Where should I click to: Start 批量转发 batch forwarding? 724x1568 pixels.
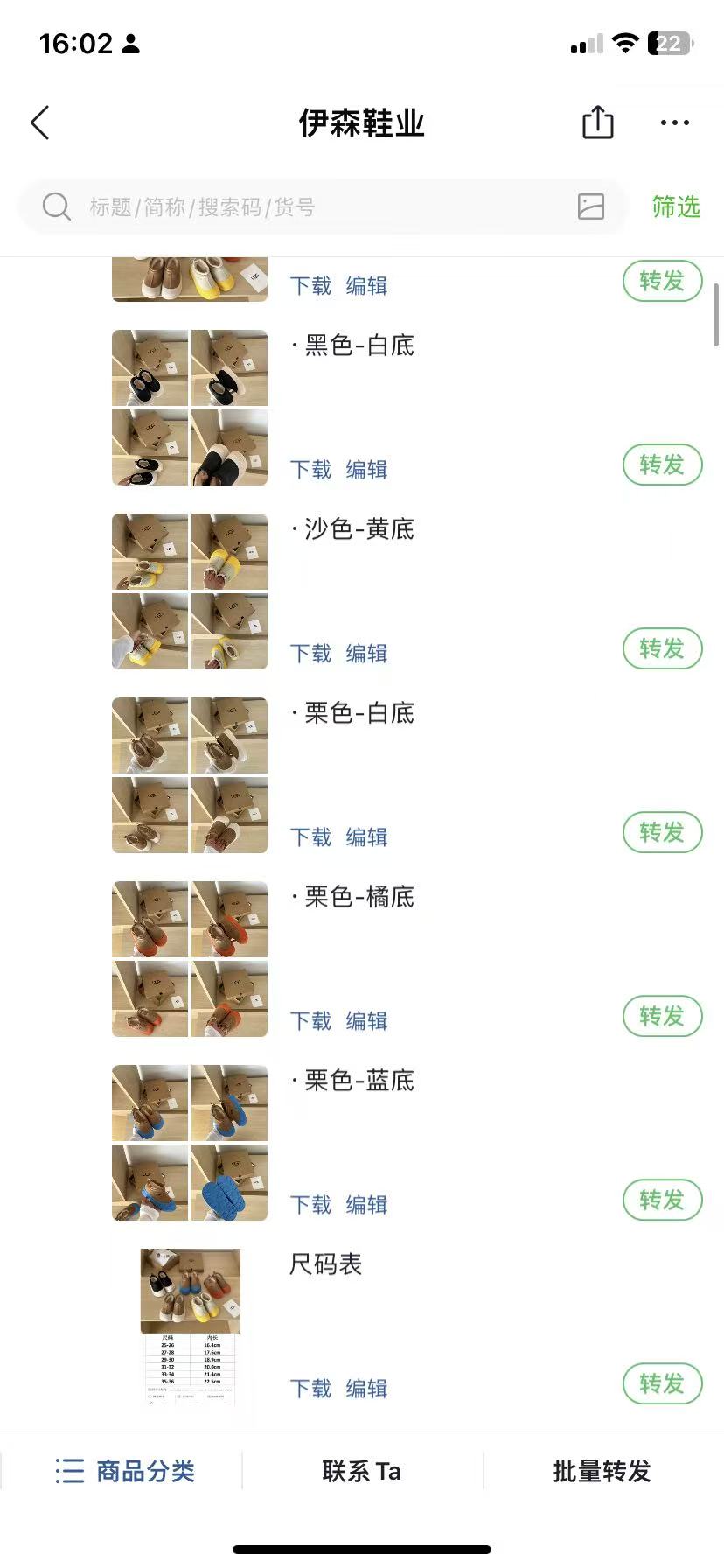[x=602, y=1471]
